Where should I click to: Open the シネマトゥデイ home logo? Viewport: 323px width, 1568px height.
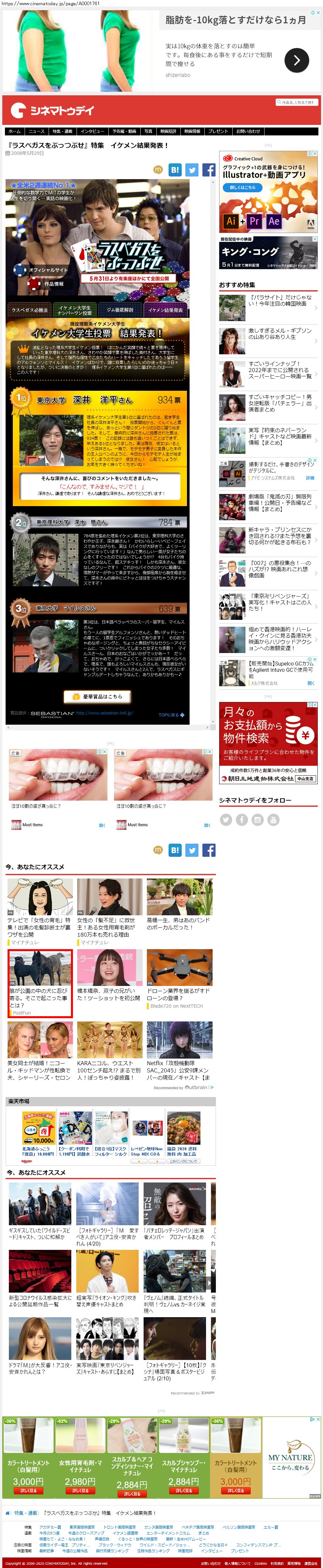pos(53,110)
